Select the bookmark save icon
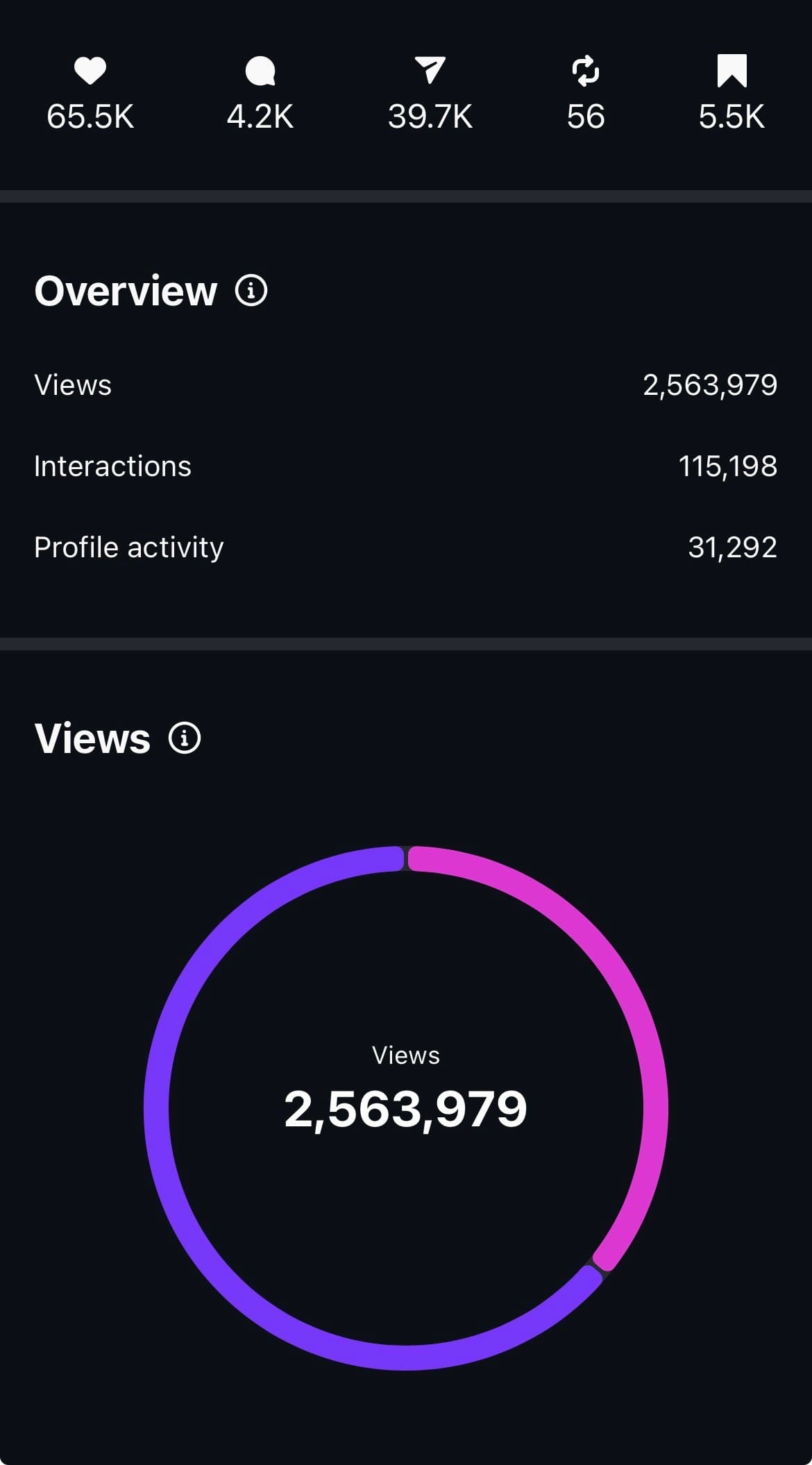The image size is (812, 1465). 731,69
